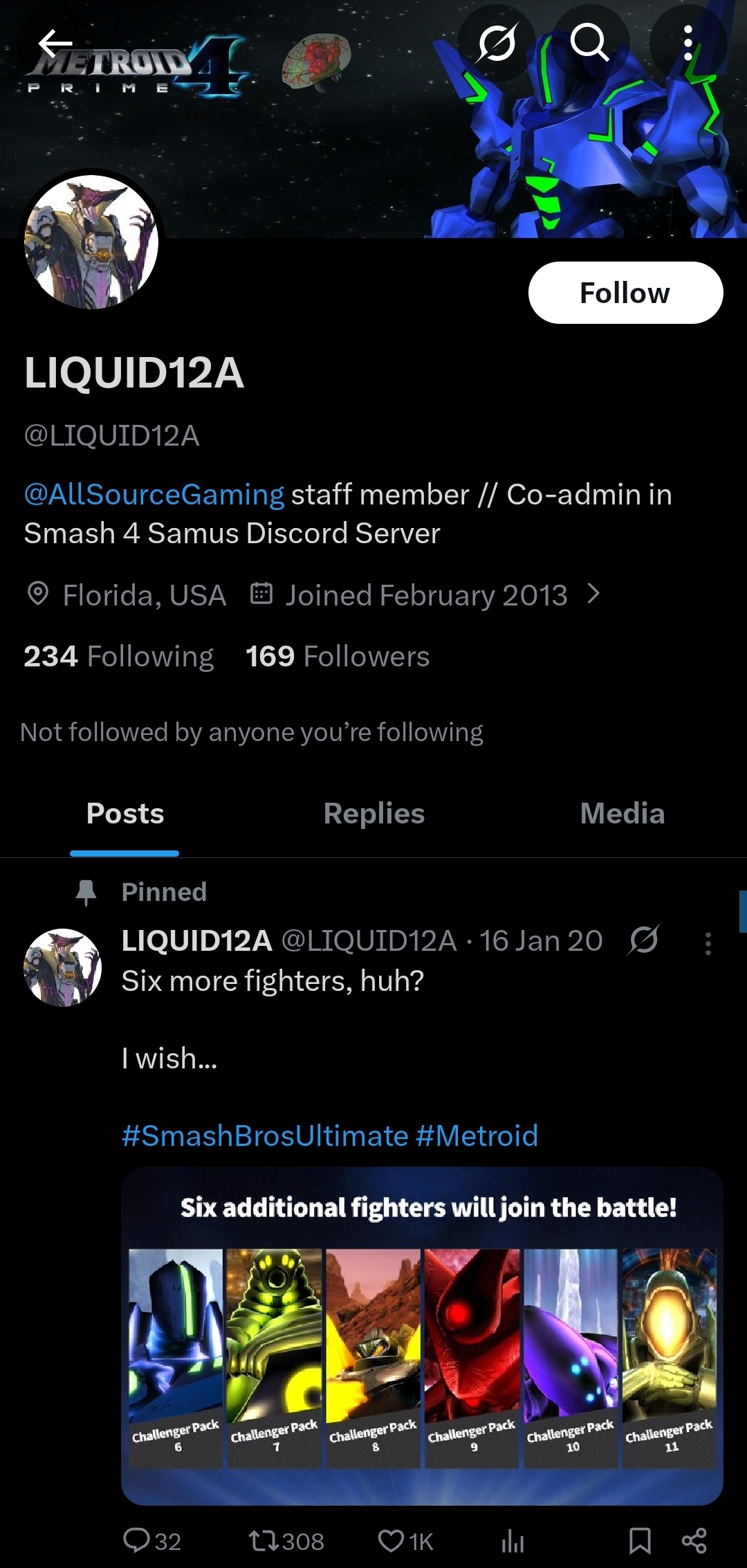The height and width of the screenshot is (1568, 747).
Task: View the Six additional fighters image
Action: pyautogui.click(x=422, y=1336)
